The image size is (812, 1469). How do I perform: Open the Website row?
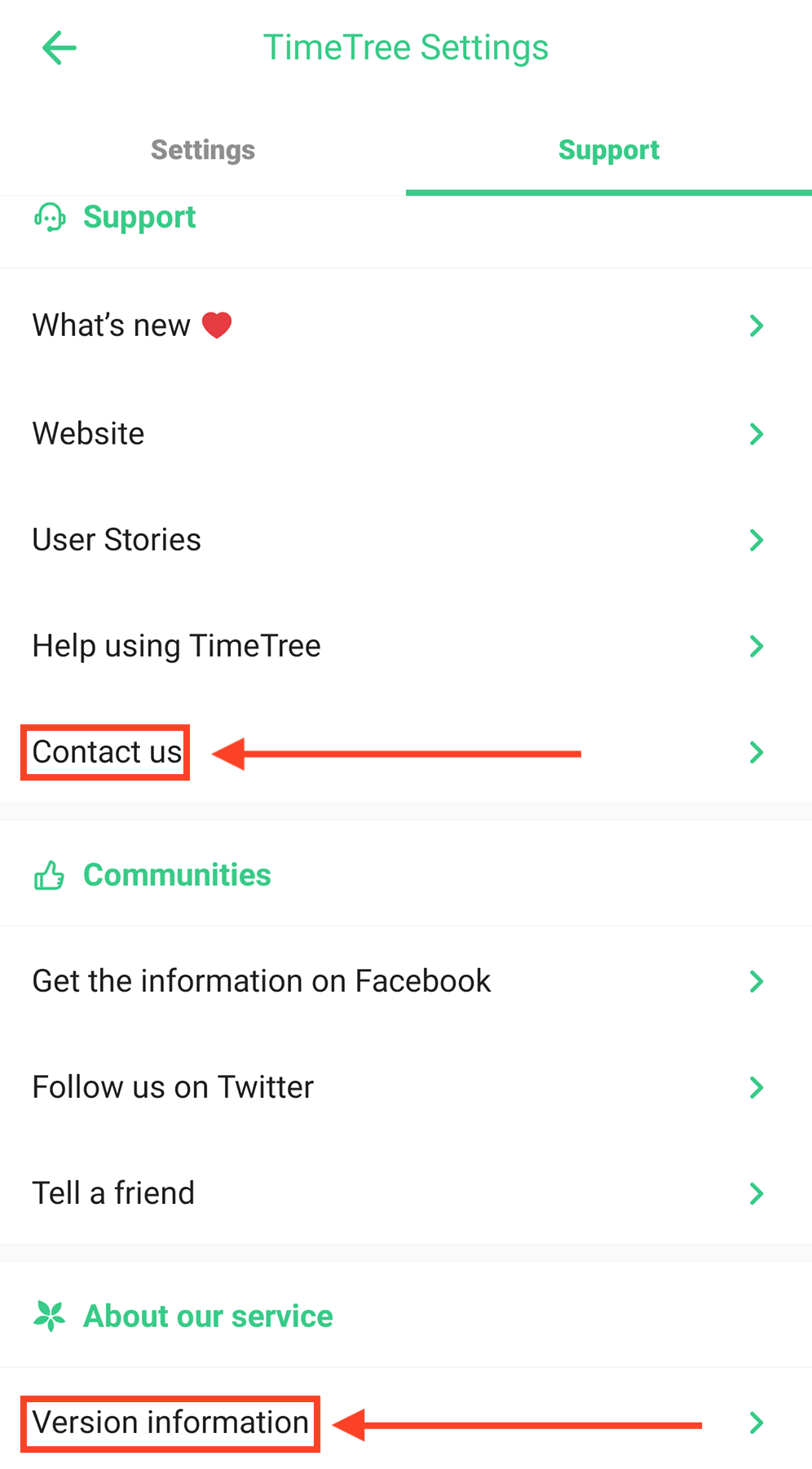(406, 433)
